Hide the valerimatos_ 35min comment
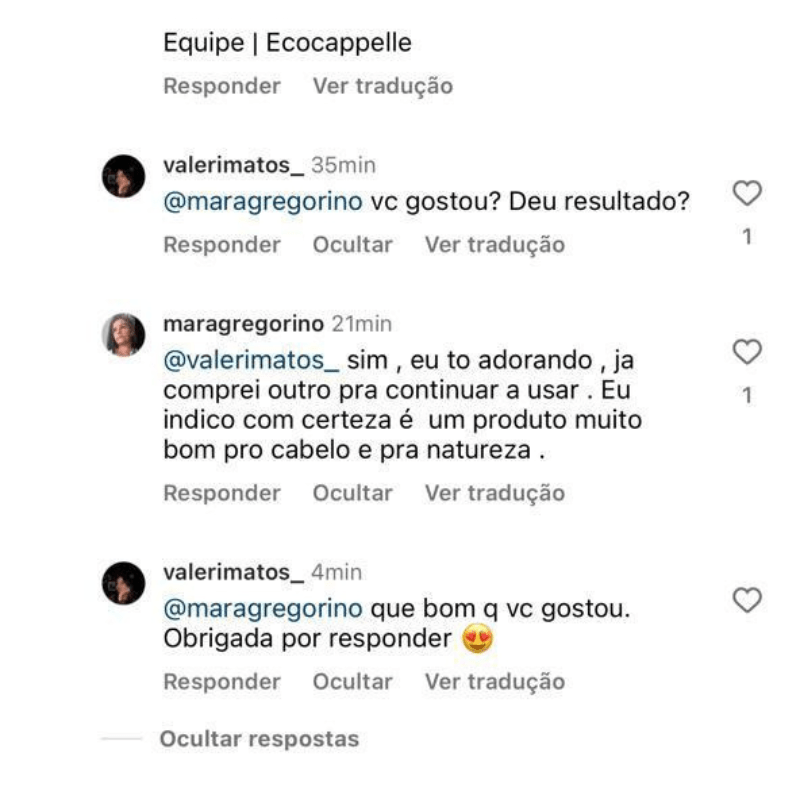 click(x=352, y=245)
